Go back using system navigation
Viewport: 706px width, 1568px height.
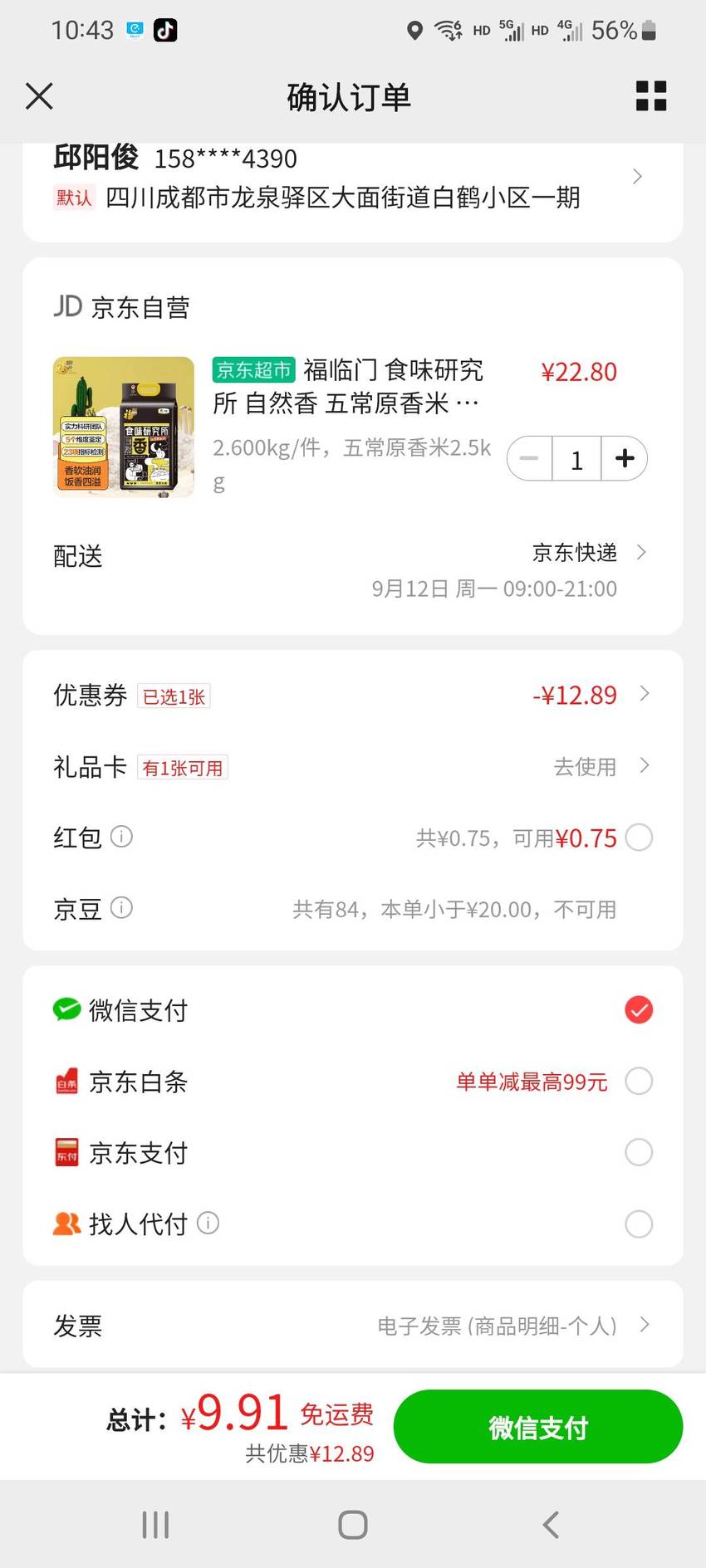550,1525
